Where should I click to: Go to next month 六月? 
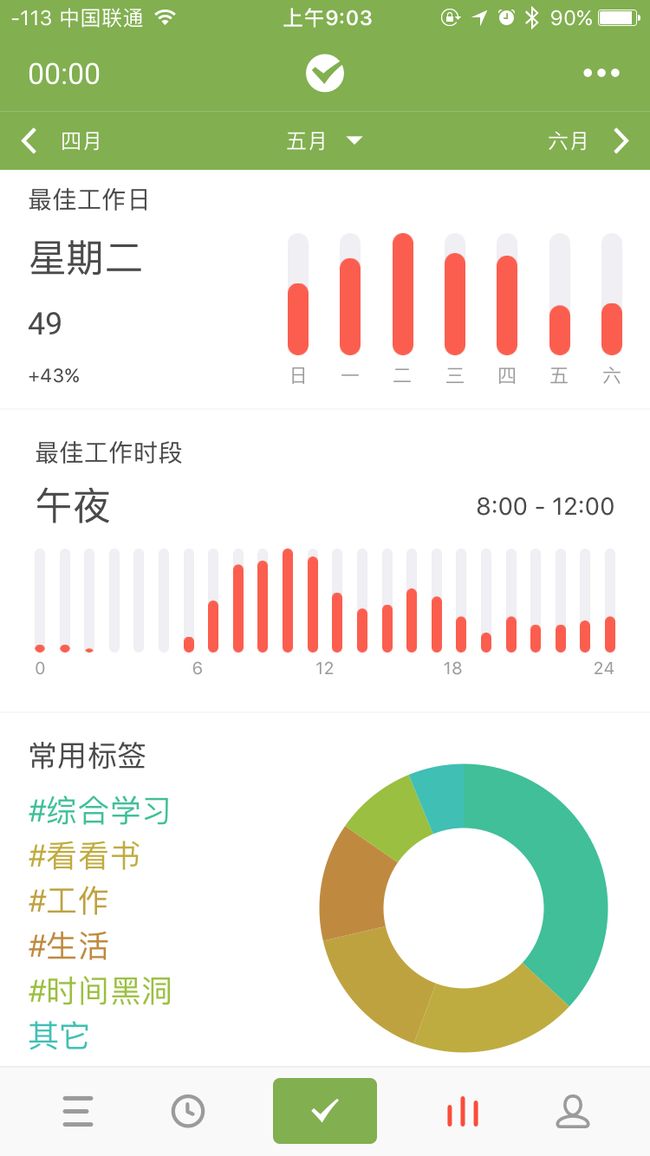point(589,140)
